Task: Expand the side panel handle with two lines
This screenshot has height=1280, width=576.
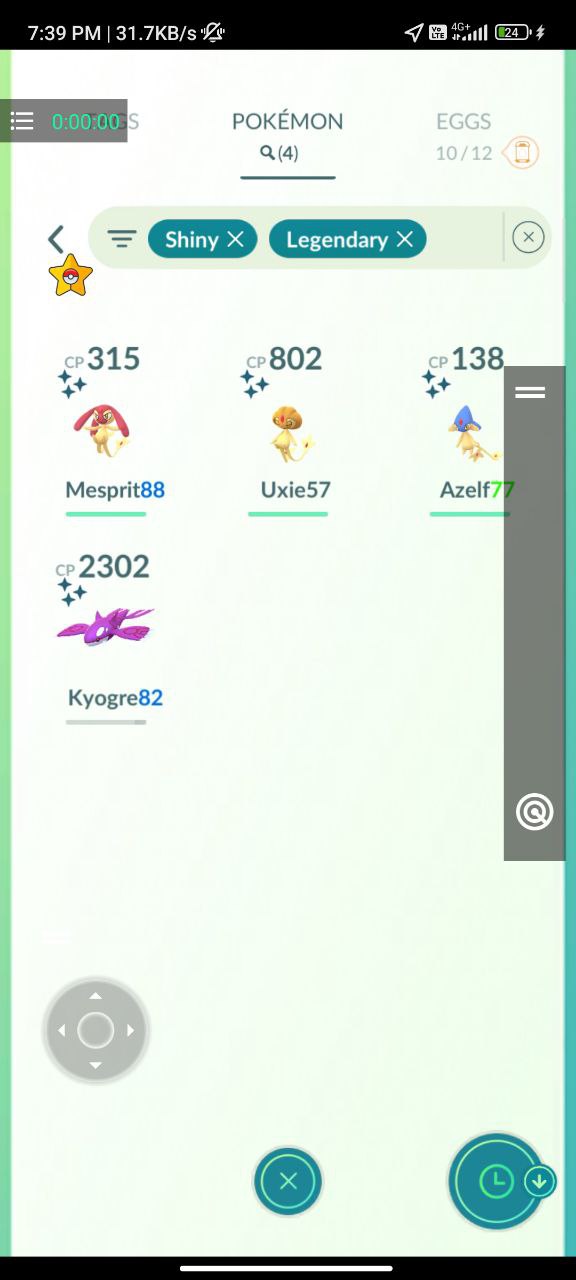Action: click(530, 392)
